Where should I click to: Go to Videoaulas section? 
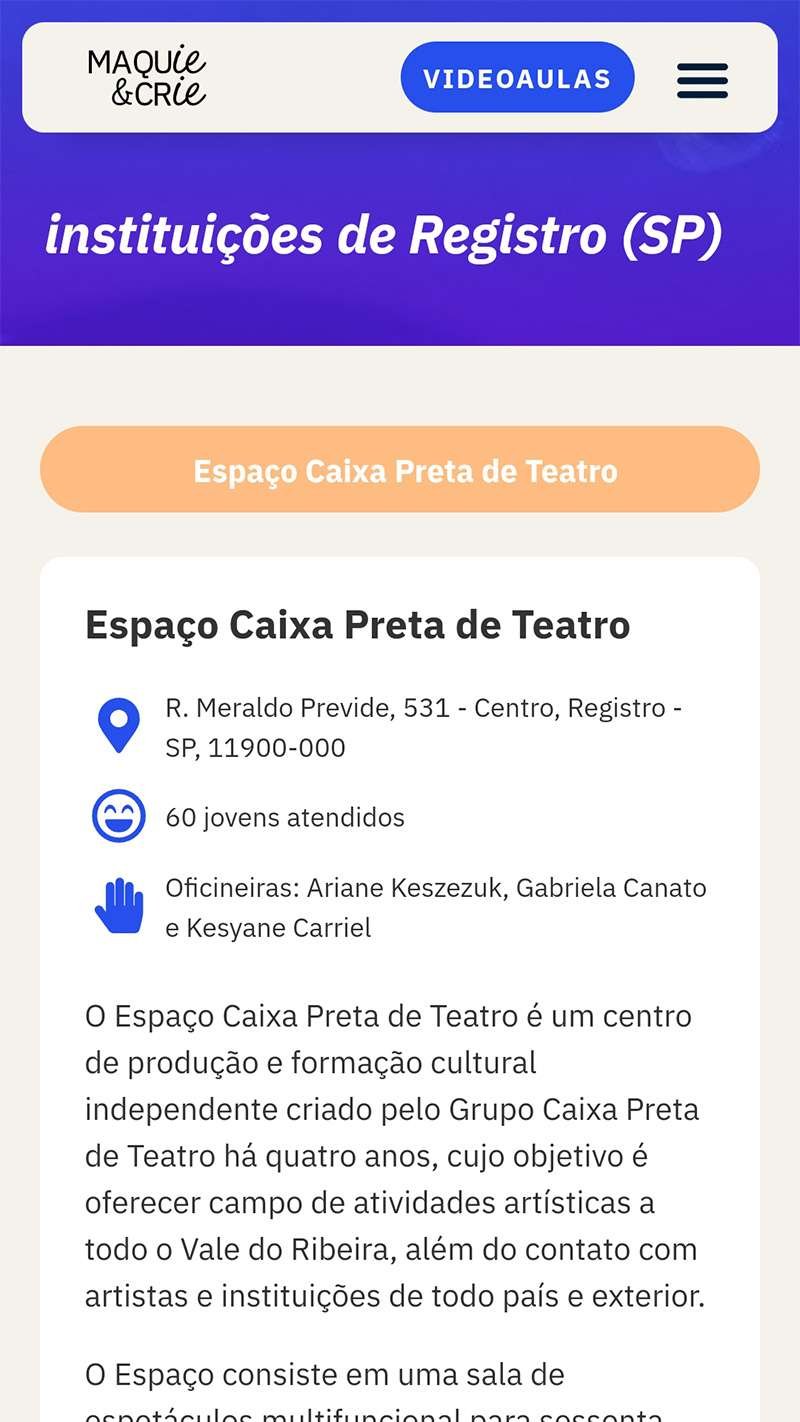pos(517,78)
